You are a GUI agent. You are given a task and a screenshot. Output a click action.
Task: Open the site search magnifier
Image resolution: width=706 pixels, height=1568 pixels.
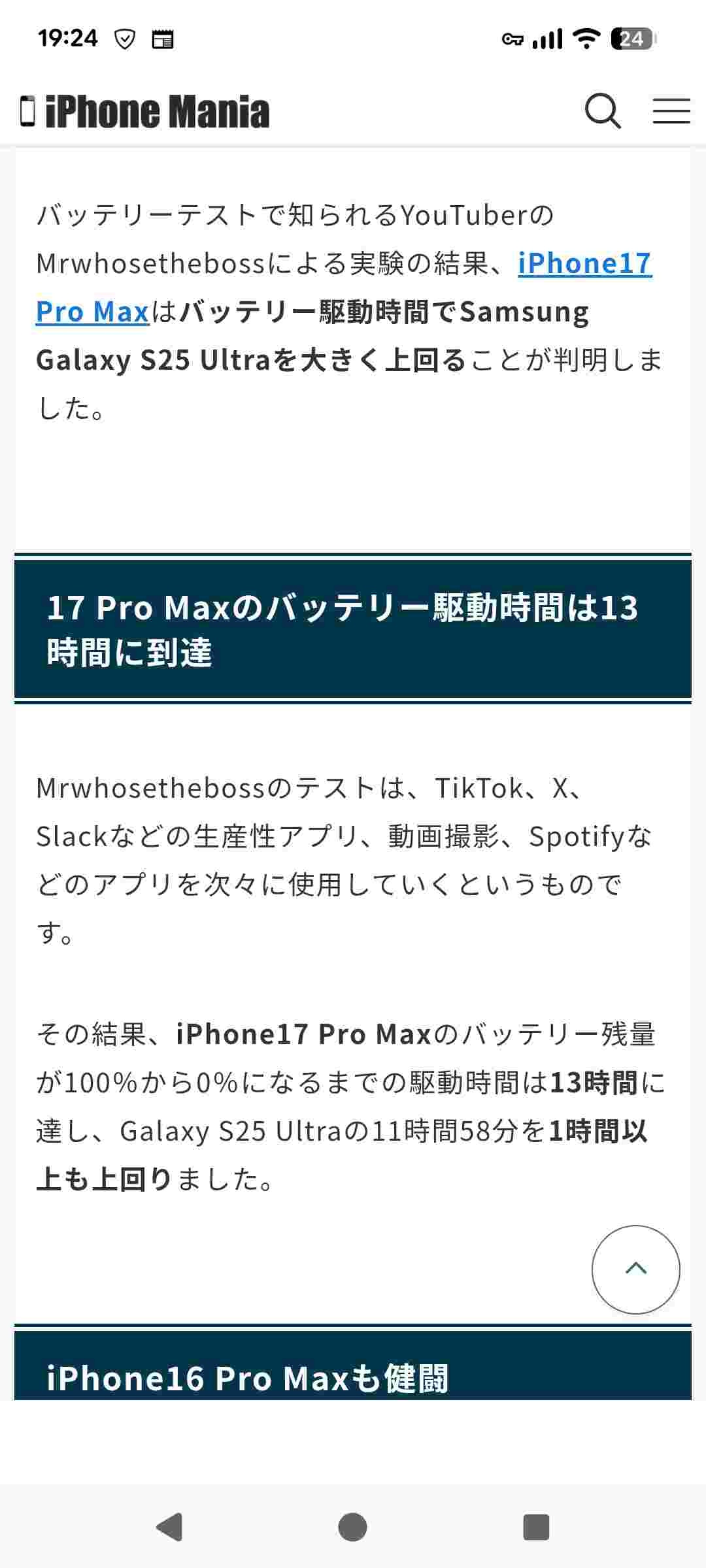[602, 111]
